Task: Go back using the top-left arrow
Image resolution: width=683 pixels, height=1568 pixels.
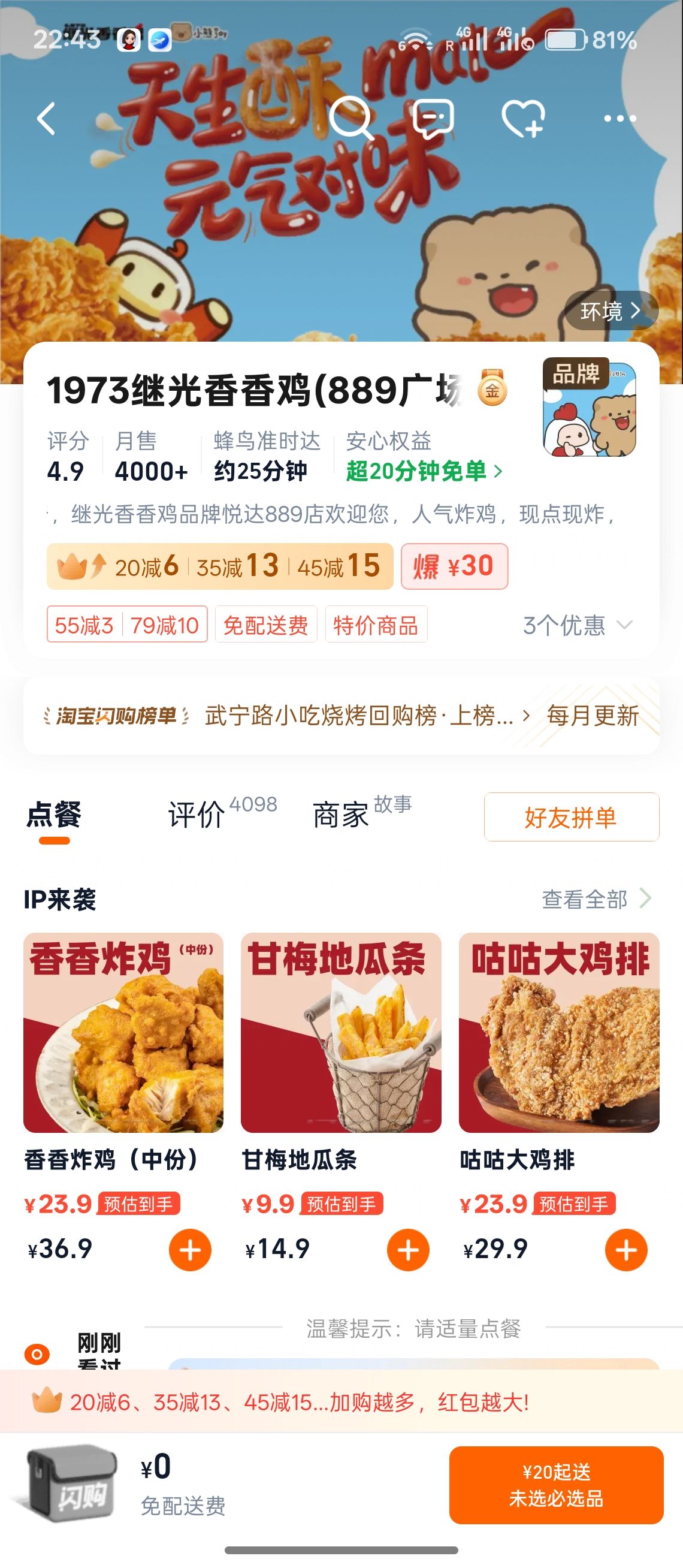Action: (46, 118)
